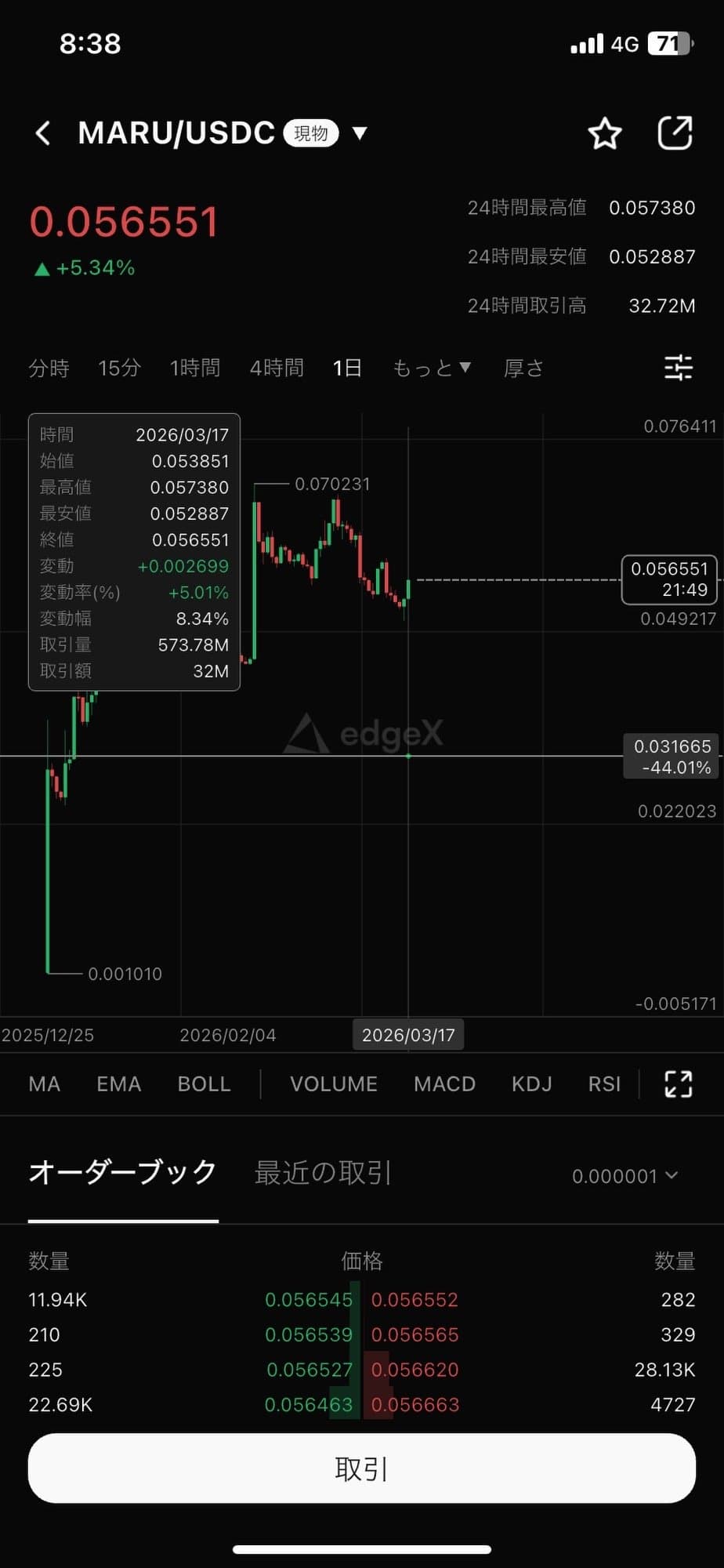Expand chart to fullscreen
The height and width of the screenshot is (1568, 724).
pos(678,1084)
